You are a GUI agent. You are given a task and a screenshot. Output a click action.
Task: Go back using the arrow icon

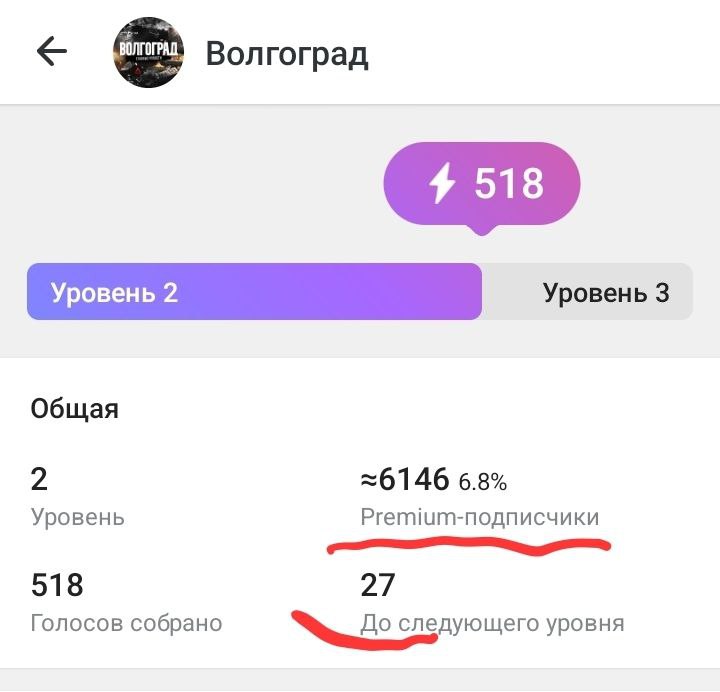click(51, 52)
